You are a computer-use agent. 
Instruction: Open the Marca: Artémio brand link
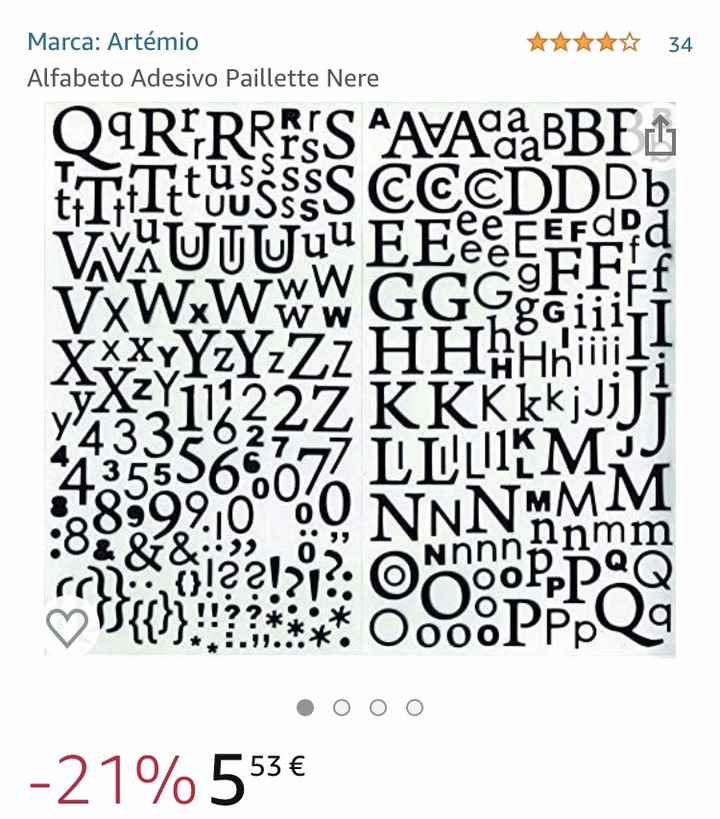click(x=112, y=42)
